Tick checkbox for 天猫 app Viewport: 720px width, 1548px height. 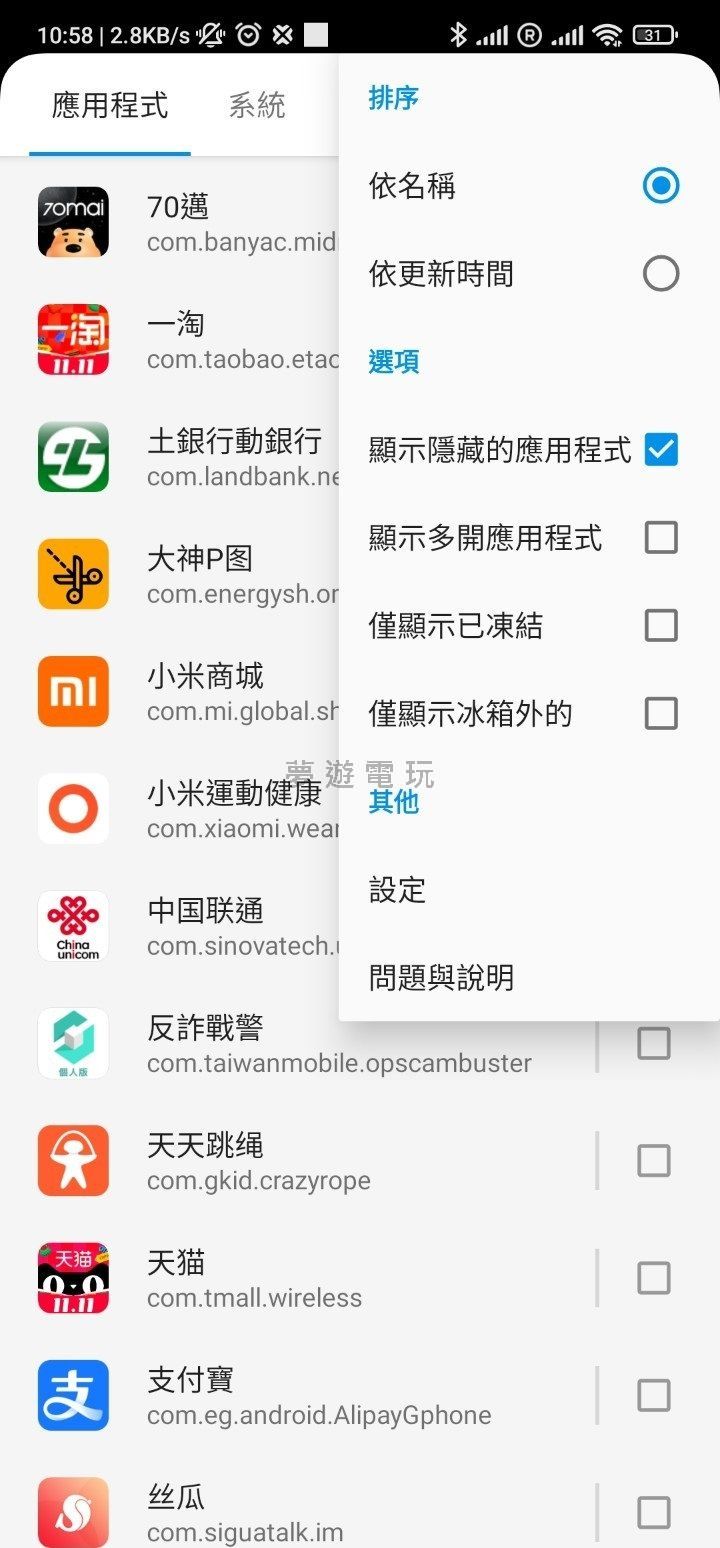pyautogui.click(x=654, y=1278)
